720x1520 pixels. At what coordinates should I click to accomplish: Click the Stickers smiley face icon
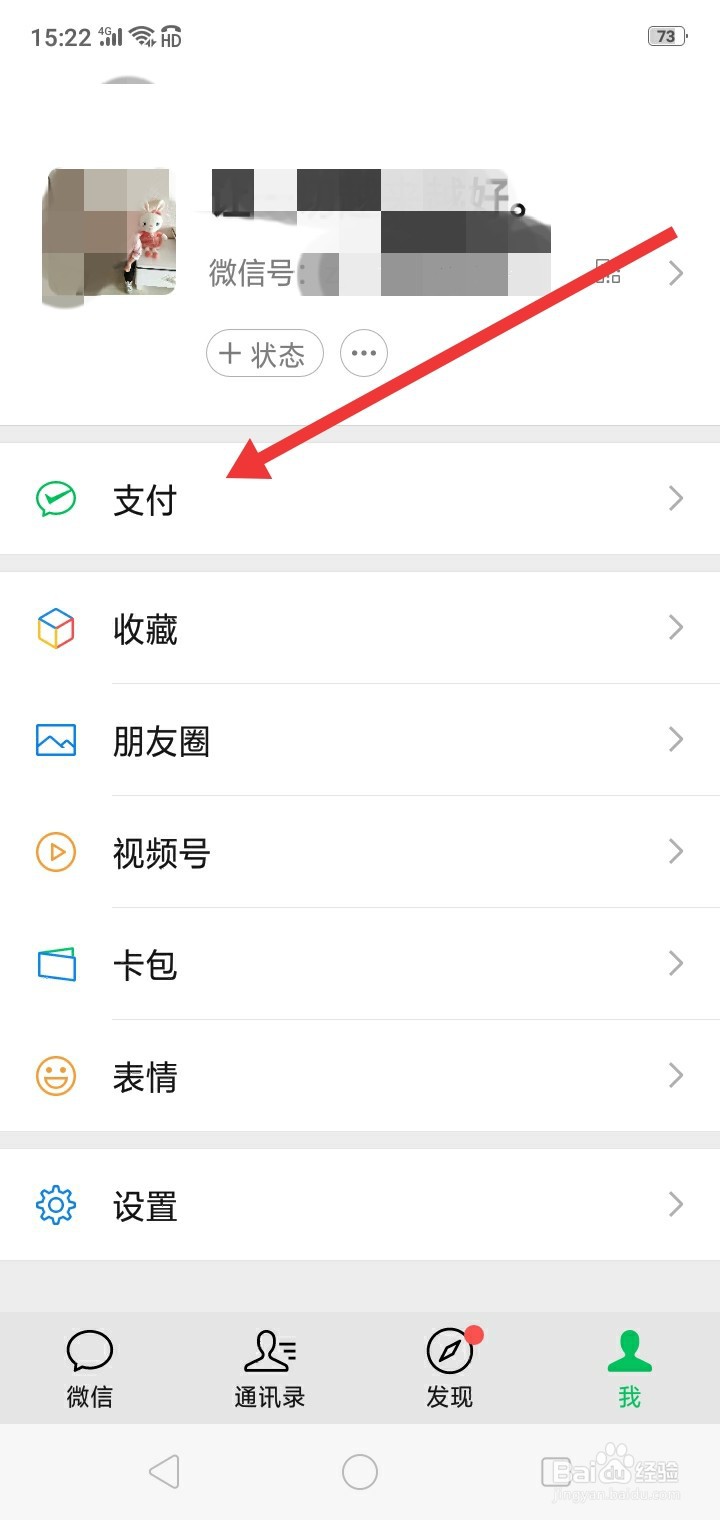(x=57, y=1076)
